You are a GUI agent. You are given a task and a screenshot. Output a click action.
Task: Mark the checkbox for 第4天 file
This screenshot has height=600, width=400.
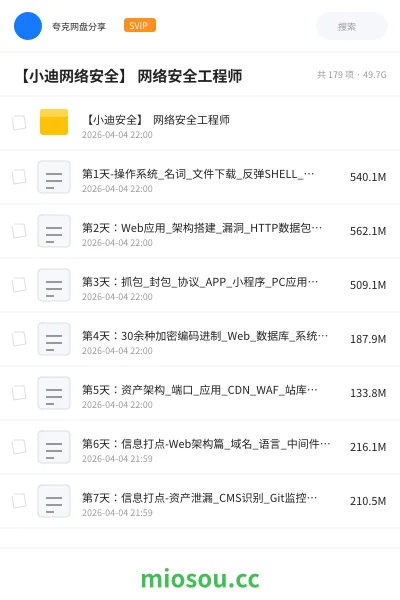pos(19,339)
